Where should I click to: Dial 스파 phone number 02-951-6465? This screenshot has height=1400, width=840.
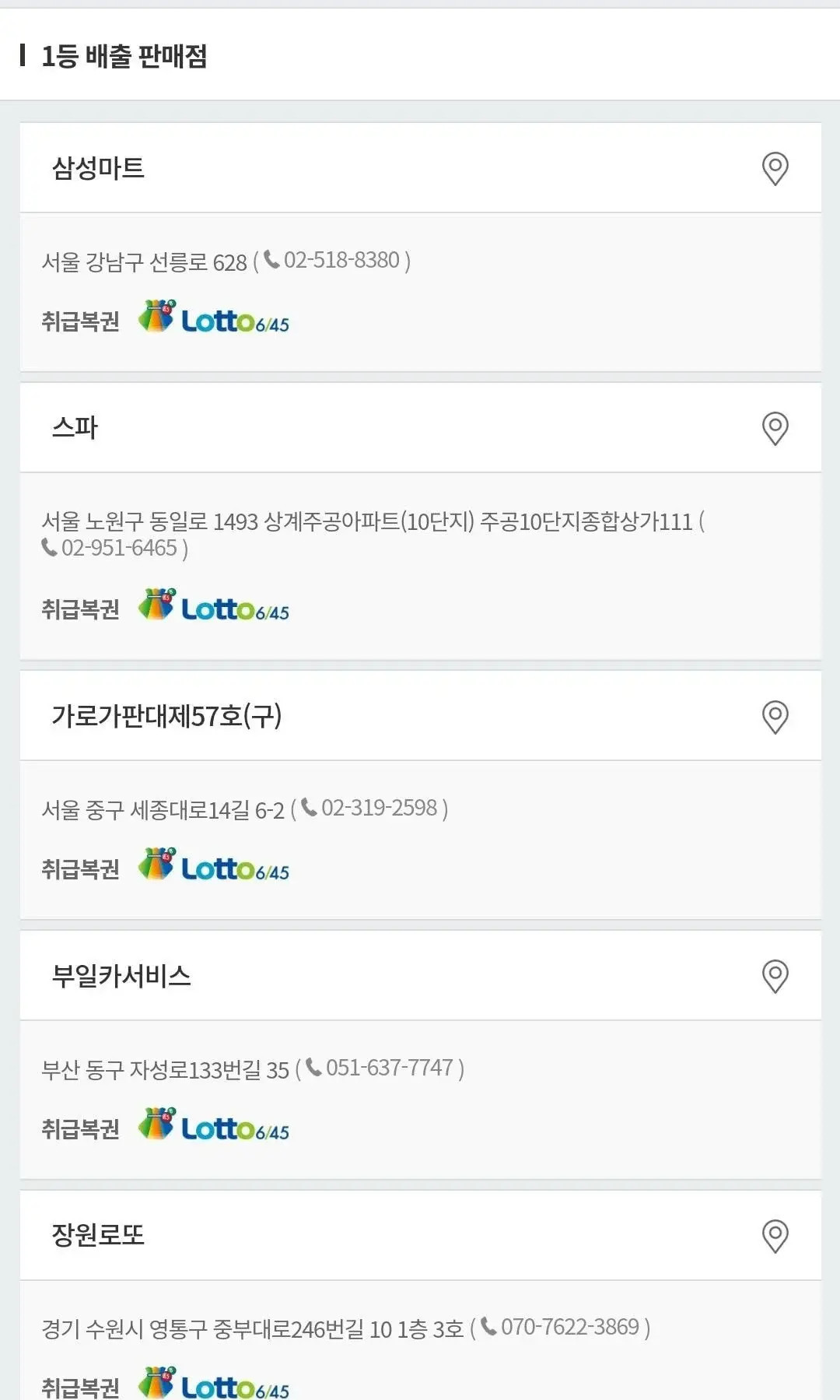tap(118, 548)
